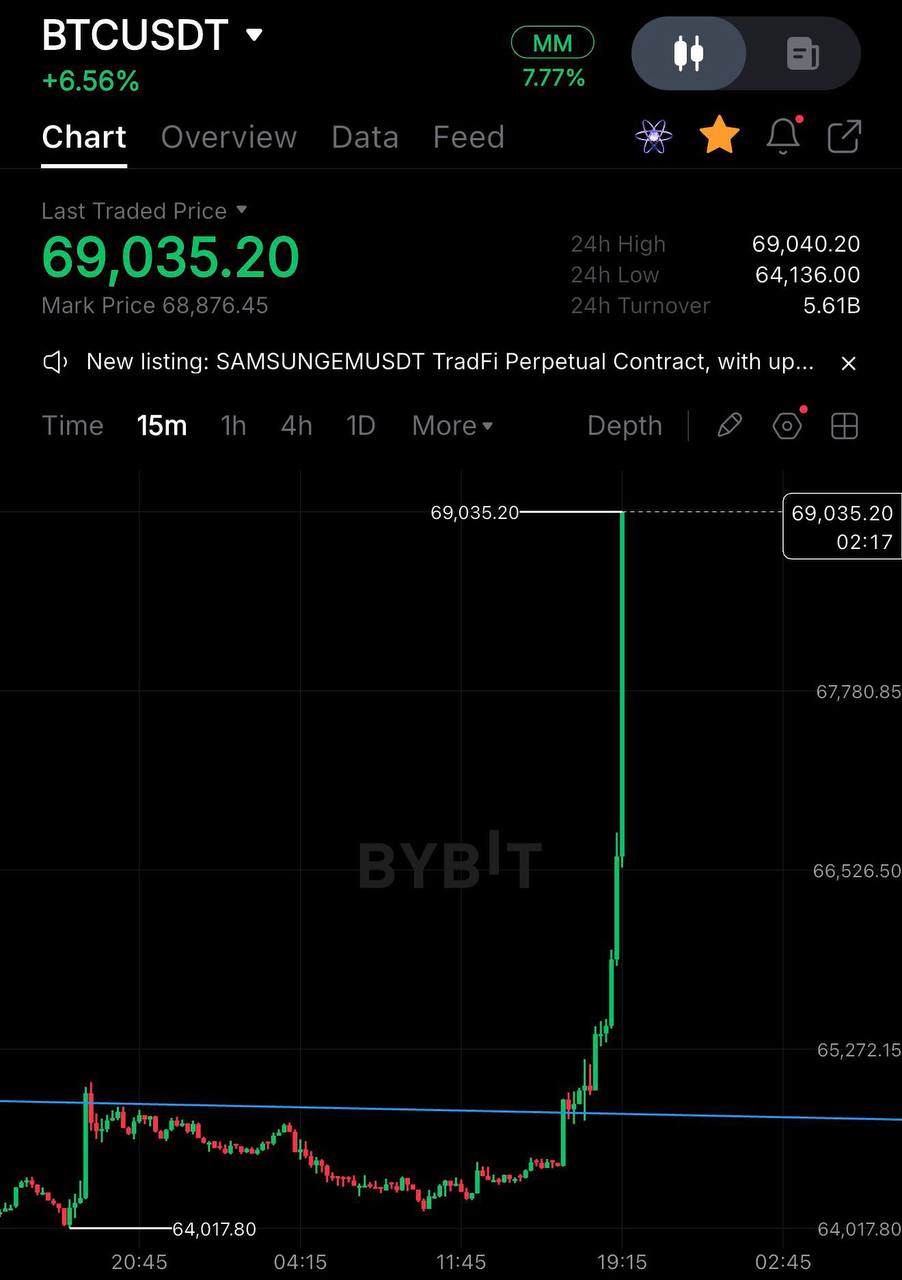The image size is (902, 1280).
Task: Open the Data tab
Action: point(365,137)
